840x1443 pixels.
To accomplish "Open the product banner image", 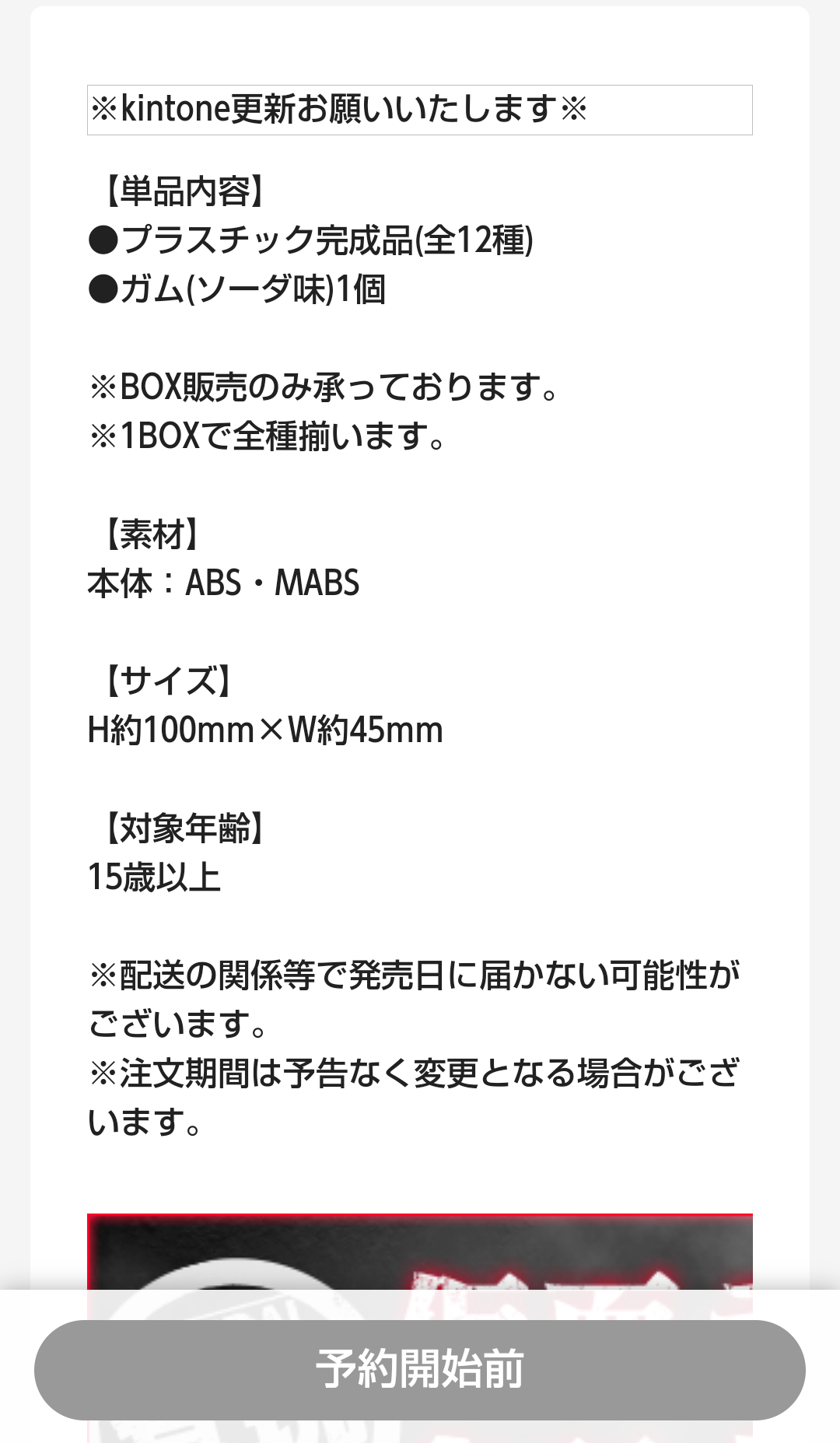I will [419, 1252].
